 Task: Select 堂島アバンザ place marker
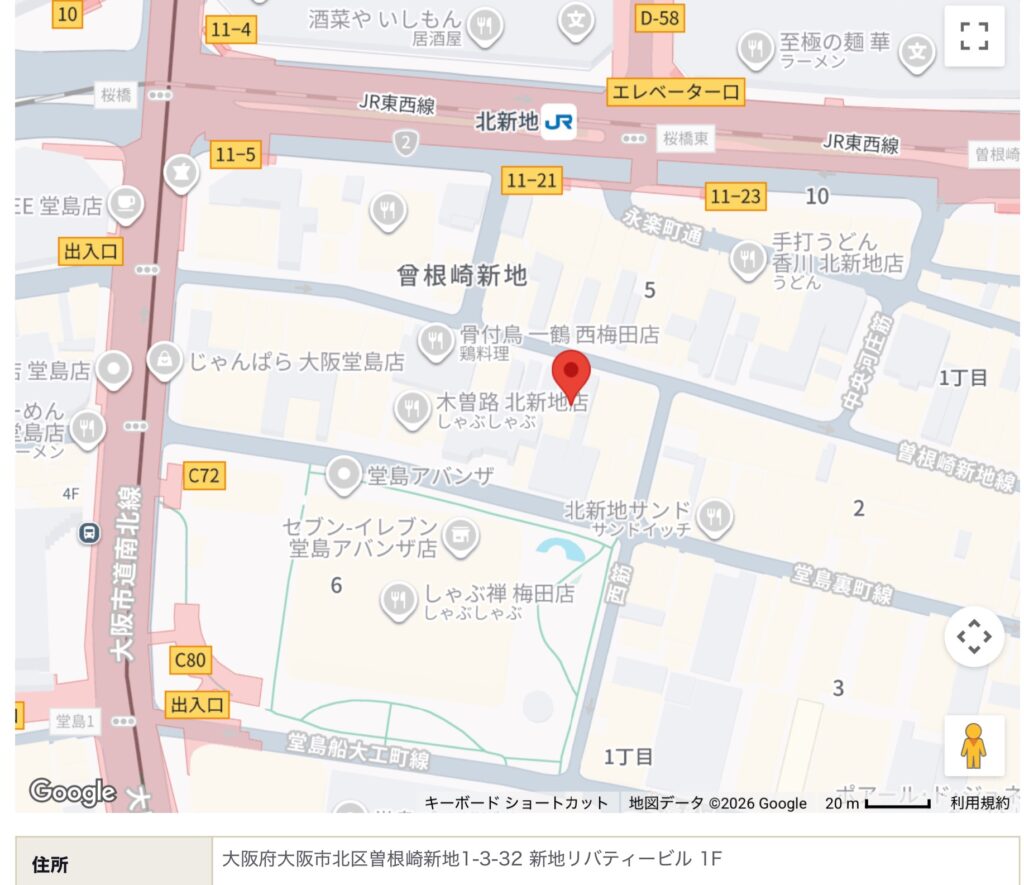coord(345,474)
